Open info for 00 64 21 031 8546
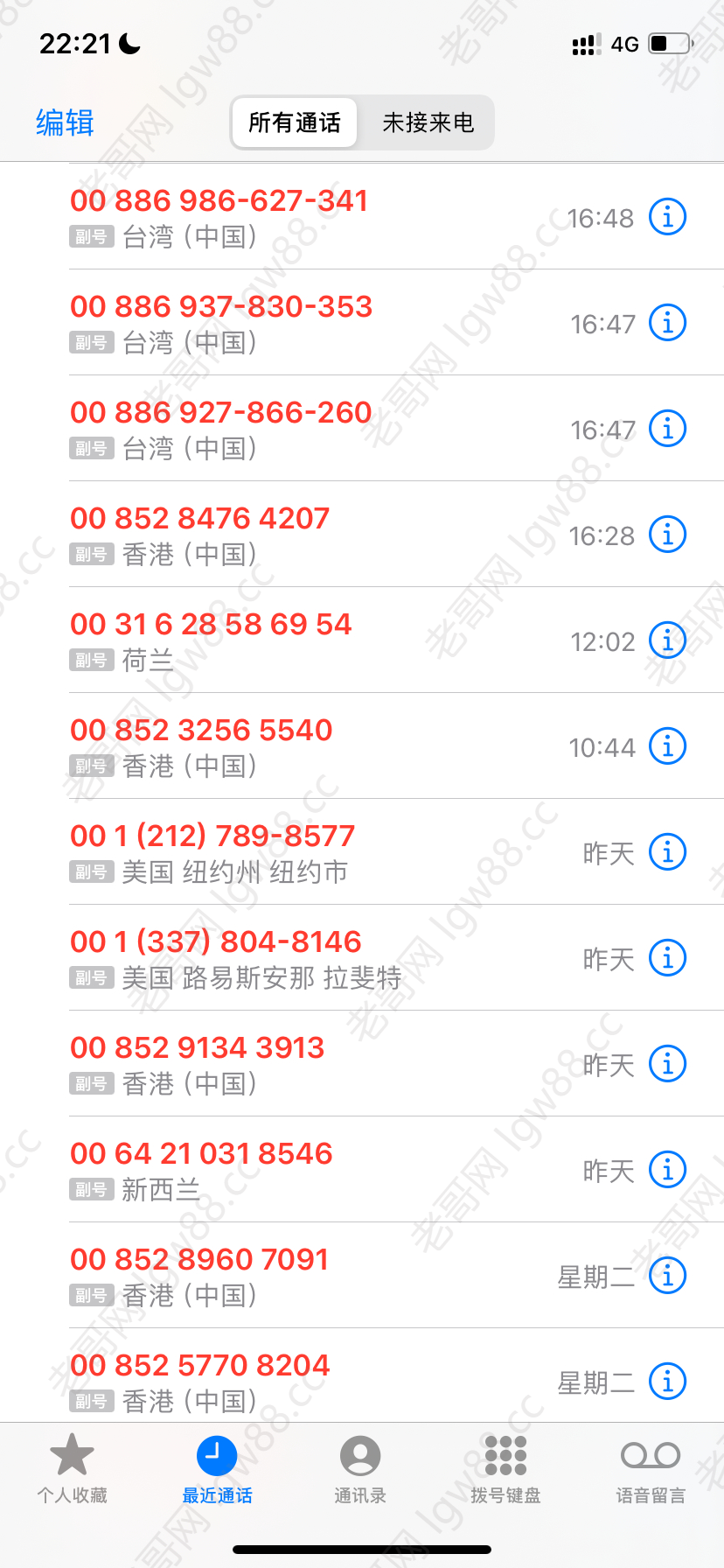 (x=667, y=1169)
